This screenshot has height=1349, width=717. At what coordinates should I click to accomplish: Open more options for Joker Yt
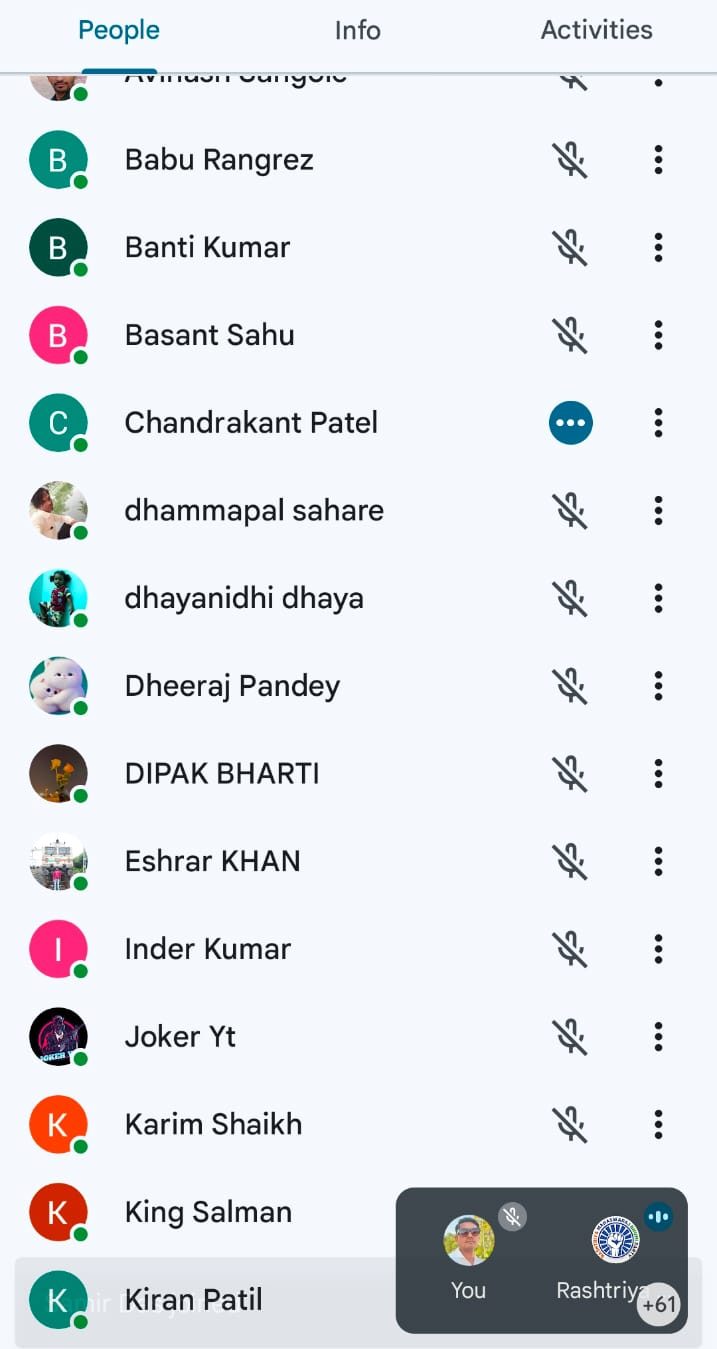tap(658, 1036)
